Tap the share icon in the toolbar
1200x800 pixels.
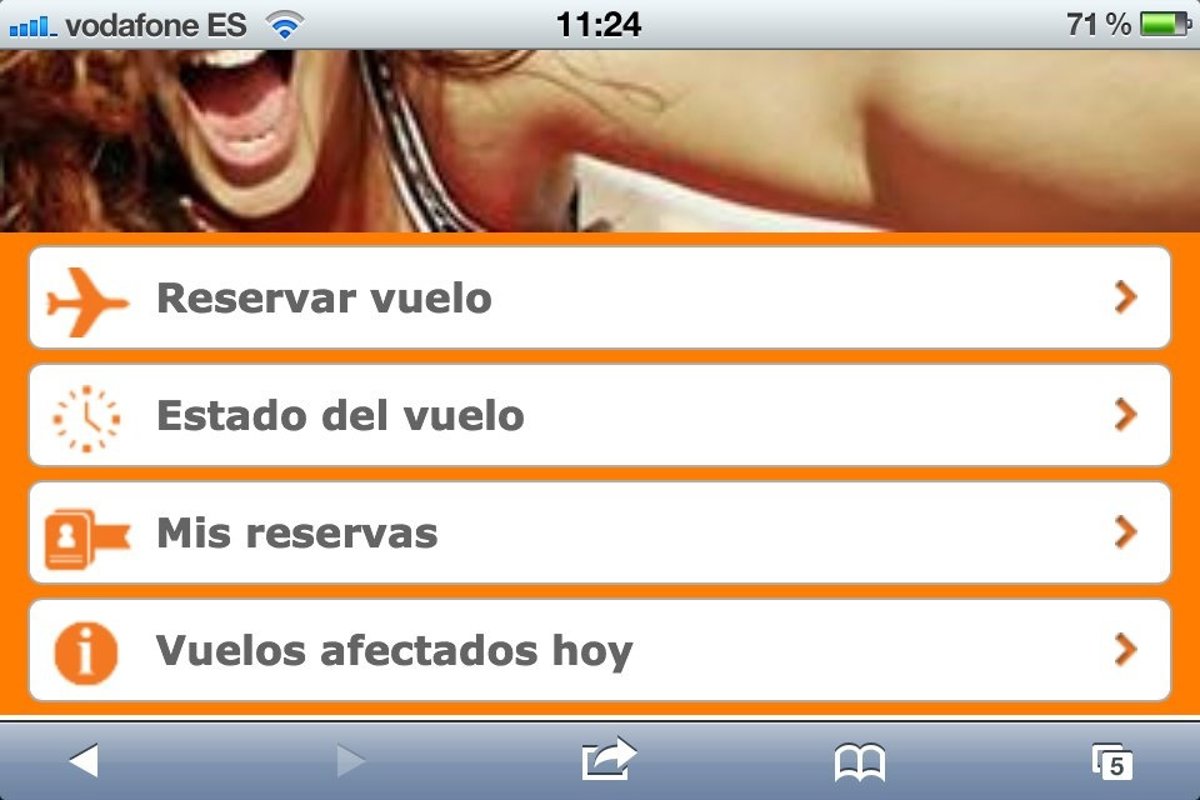tap(608, 760)
